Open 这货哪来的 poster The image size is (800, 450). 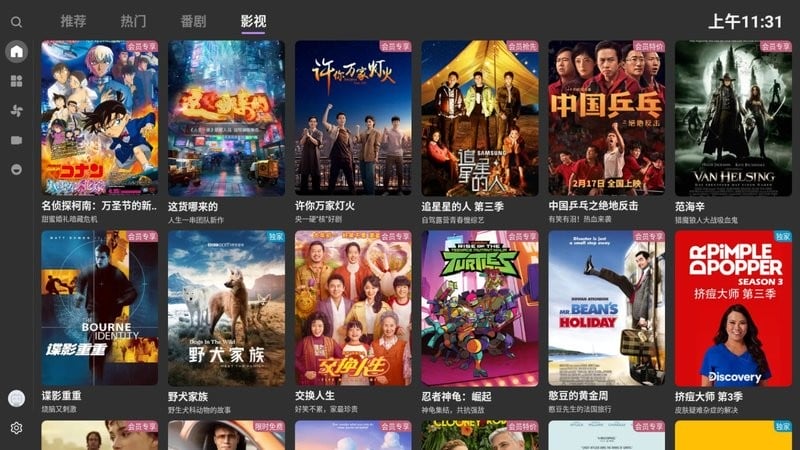pos(227,118)
